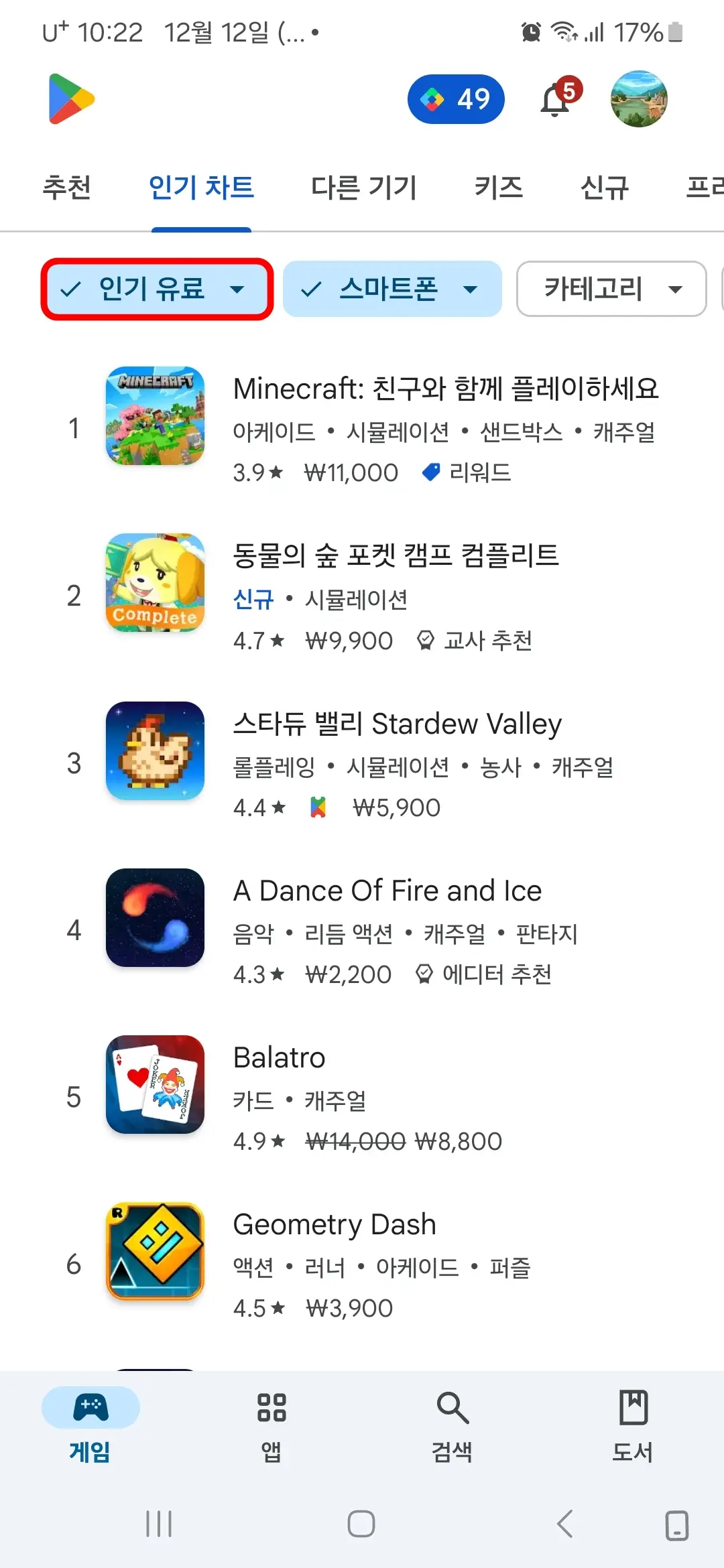Open the Play Points balance showing 49
This screenshot has height=1568, width=724.
click(x=457, y=99)
